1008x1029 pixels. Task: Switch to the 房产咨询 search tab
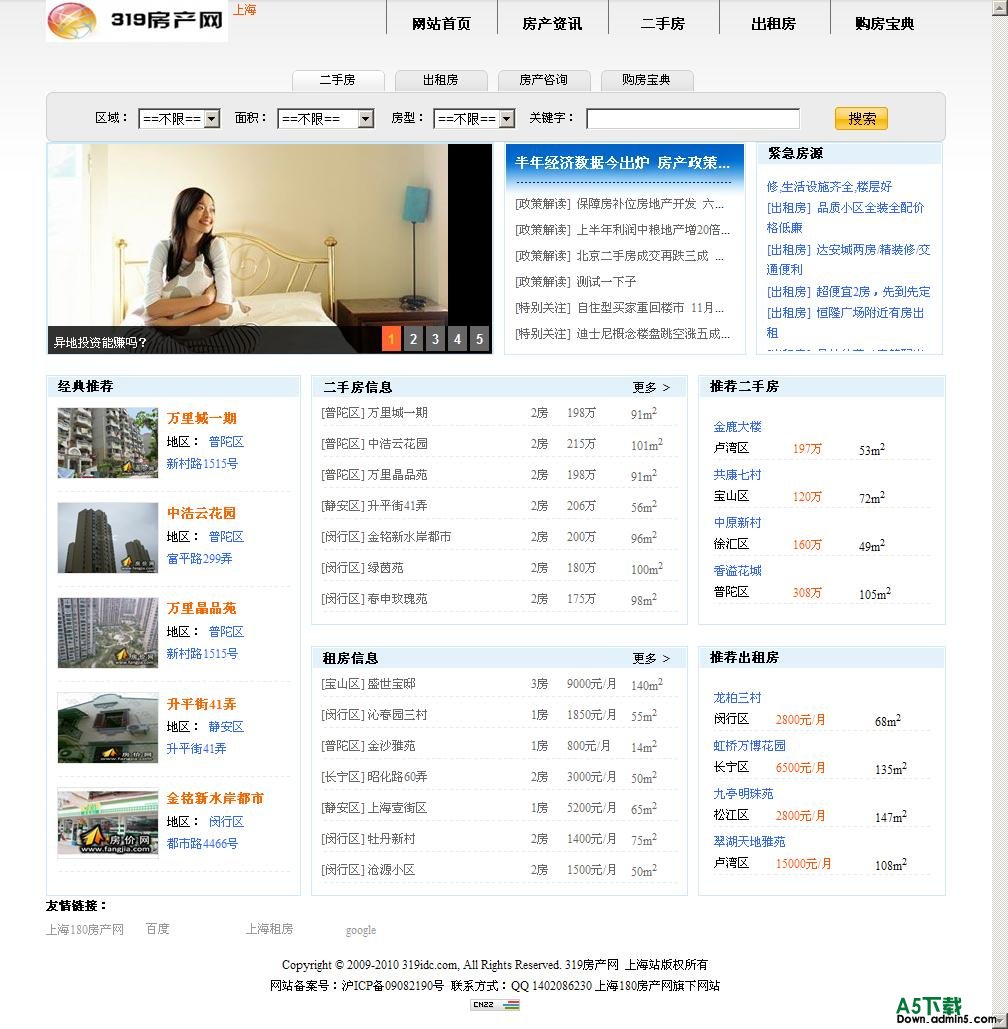pos(543,80)
